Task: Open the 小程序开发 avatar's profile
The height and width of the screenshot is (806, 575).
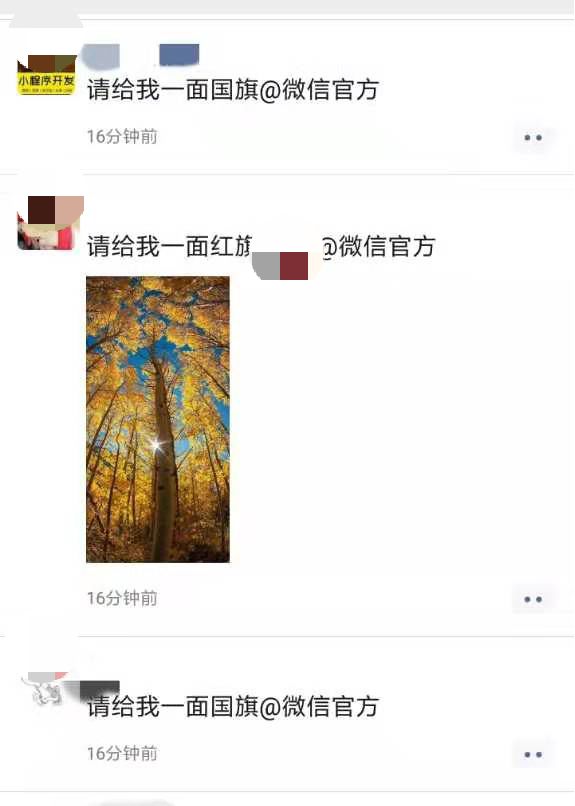Action: pos(47,75)
